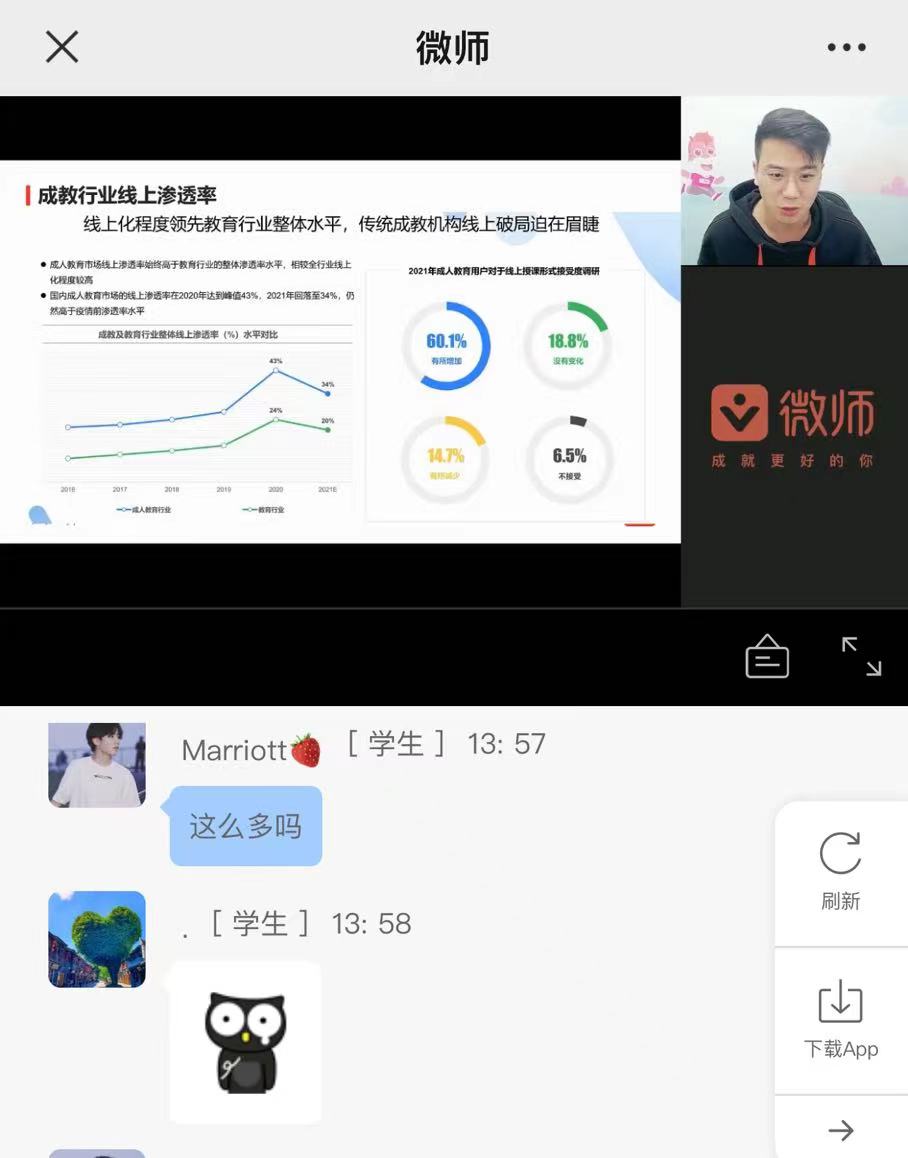Collapse the side panel with the arrow

[x=840, y=1130]
